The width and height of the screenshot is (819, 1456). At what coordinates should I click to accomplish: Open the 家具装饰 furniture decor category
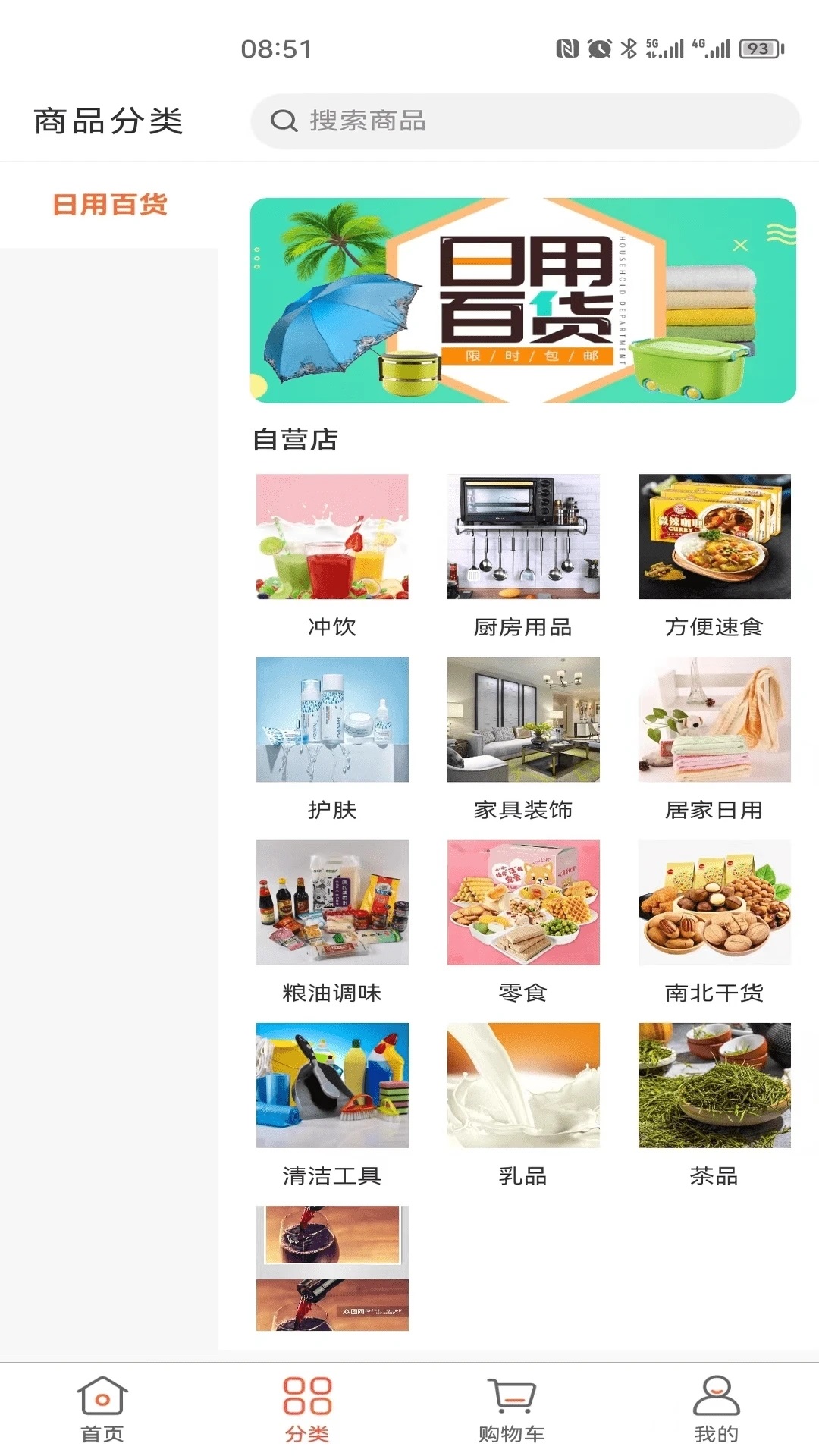[x=524, y=720]
